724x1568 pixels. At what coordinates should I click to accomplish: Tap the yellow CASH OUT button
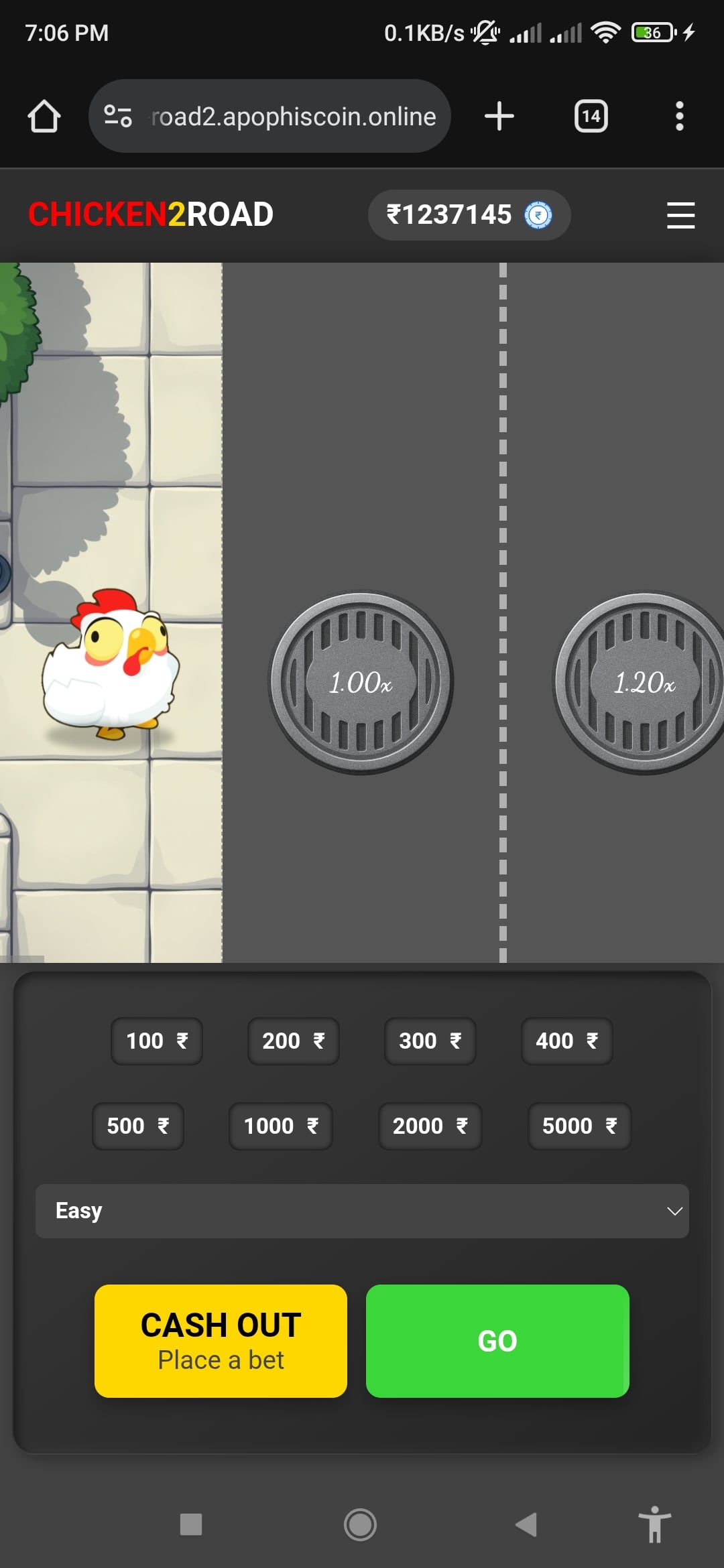[x=221, y=1341]
